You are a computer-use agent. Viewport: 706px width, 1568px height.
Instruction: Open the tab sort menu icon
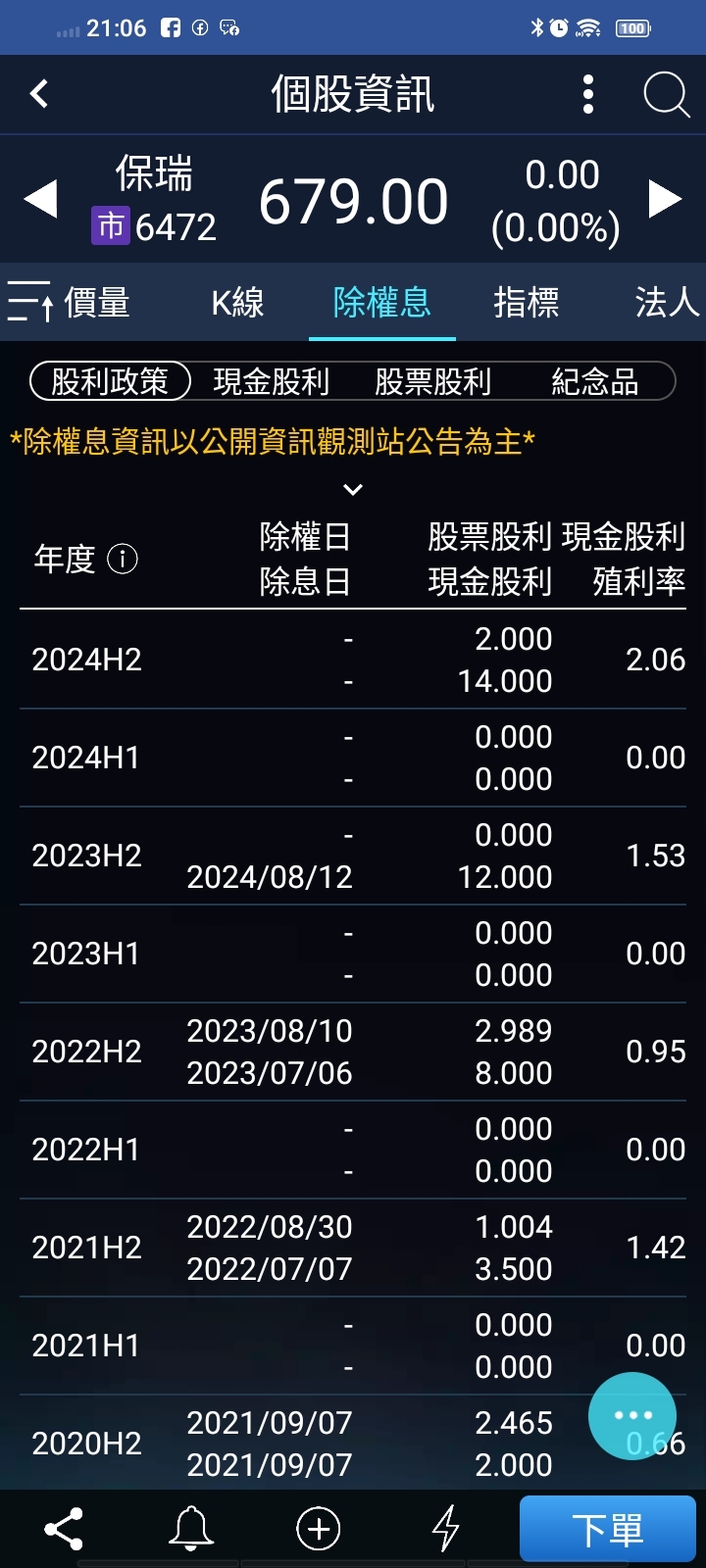29,302
